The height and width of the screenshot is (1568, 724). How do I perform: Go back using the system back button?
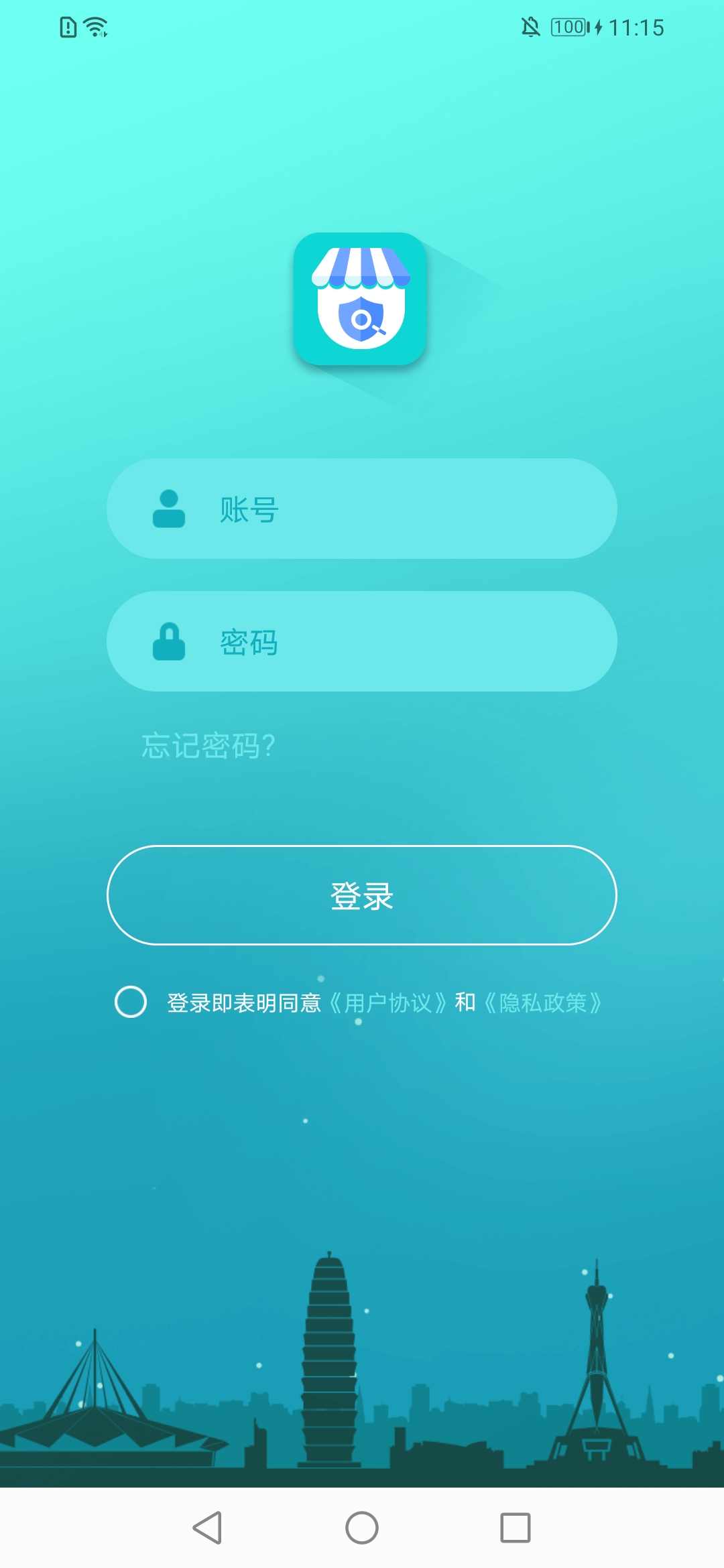click(x=208, y=1528)
